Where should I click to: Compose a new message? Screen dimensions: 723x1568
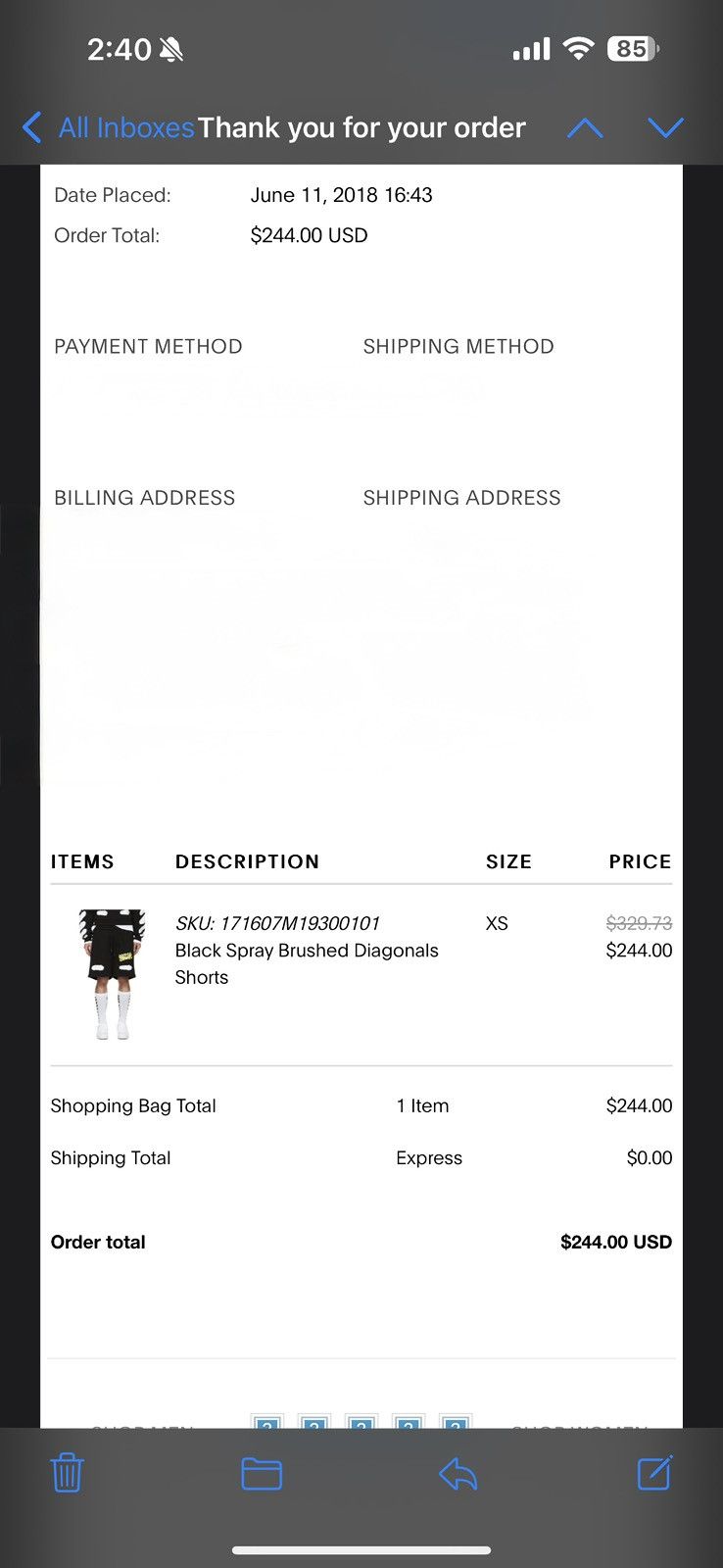[654, 1473]
